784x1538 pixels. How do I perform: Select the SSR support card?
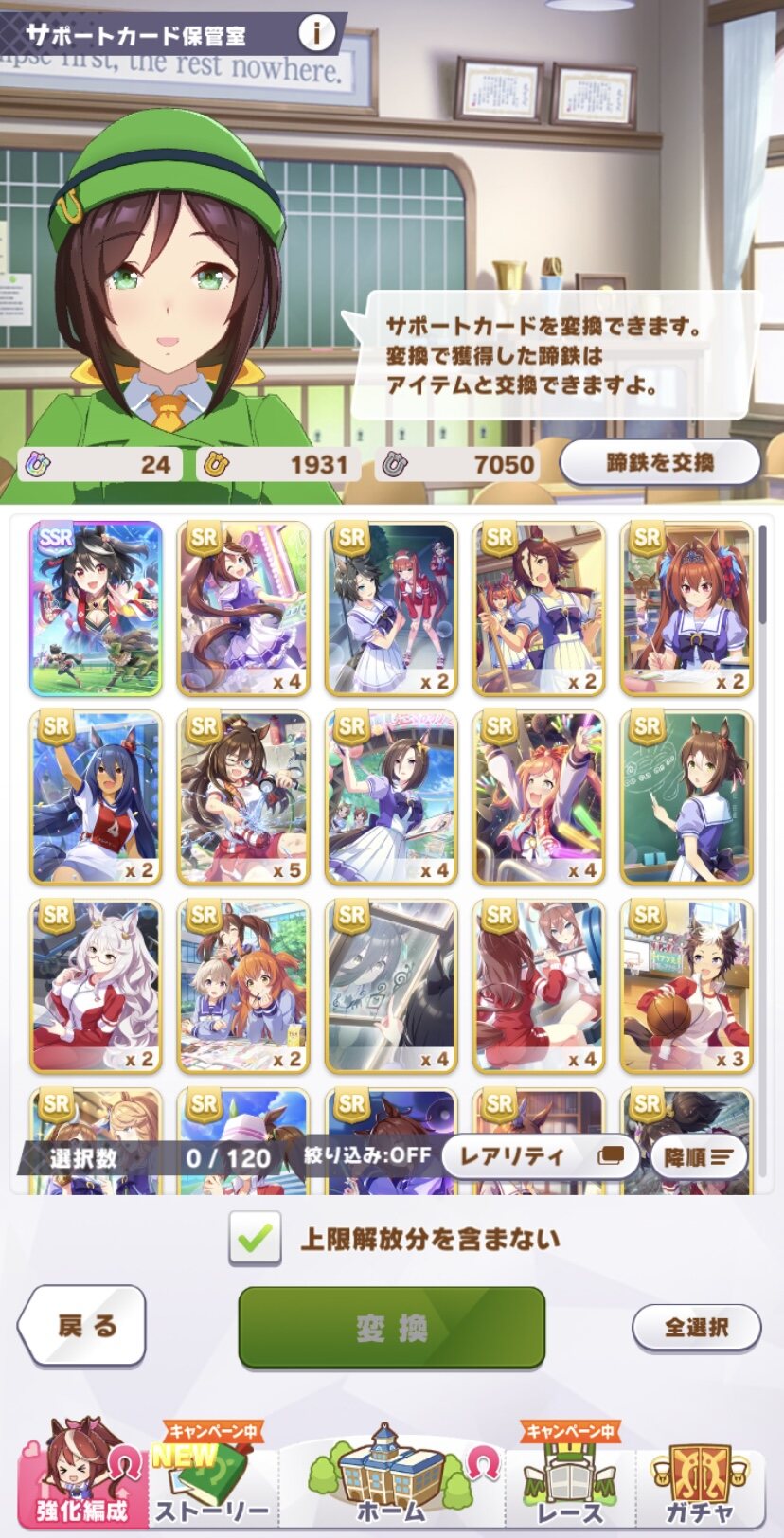[x=96, y=608]
